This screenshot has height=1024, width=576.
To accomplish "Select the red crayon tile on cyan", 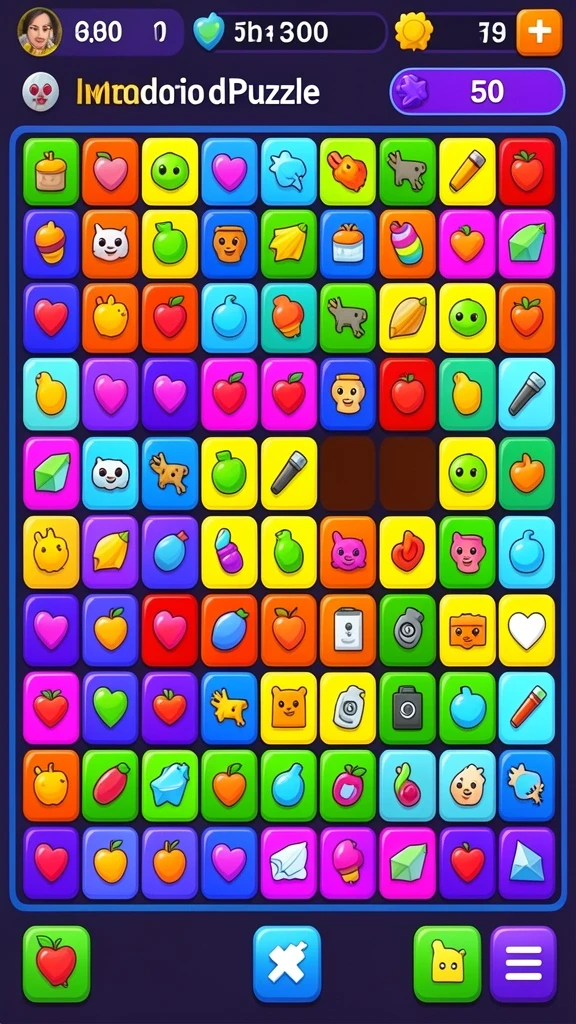I will pos(526,708).
